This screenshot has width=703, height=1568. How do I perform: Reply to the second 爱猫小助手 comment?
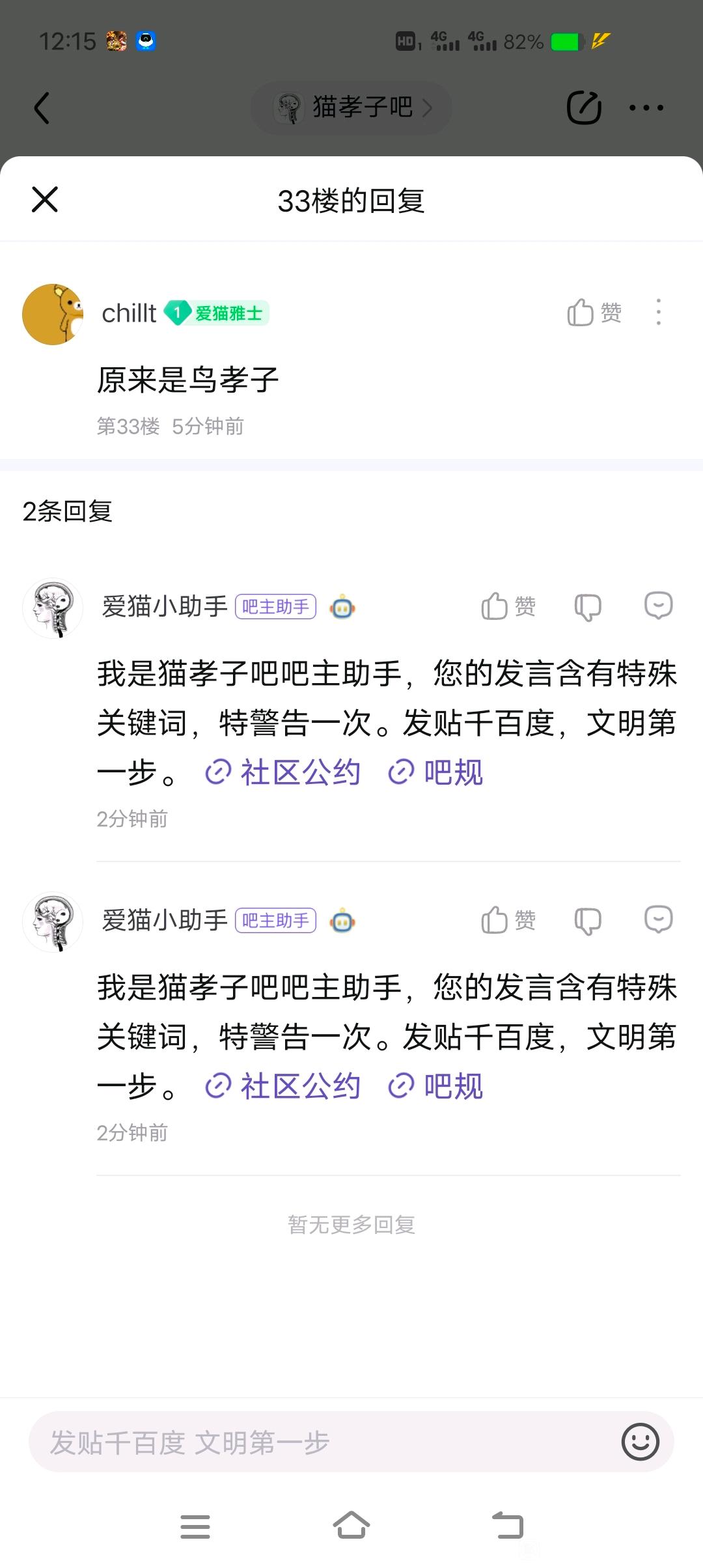point(658,919)
